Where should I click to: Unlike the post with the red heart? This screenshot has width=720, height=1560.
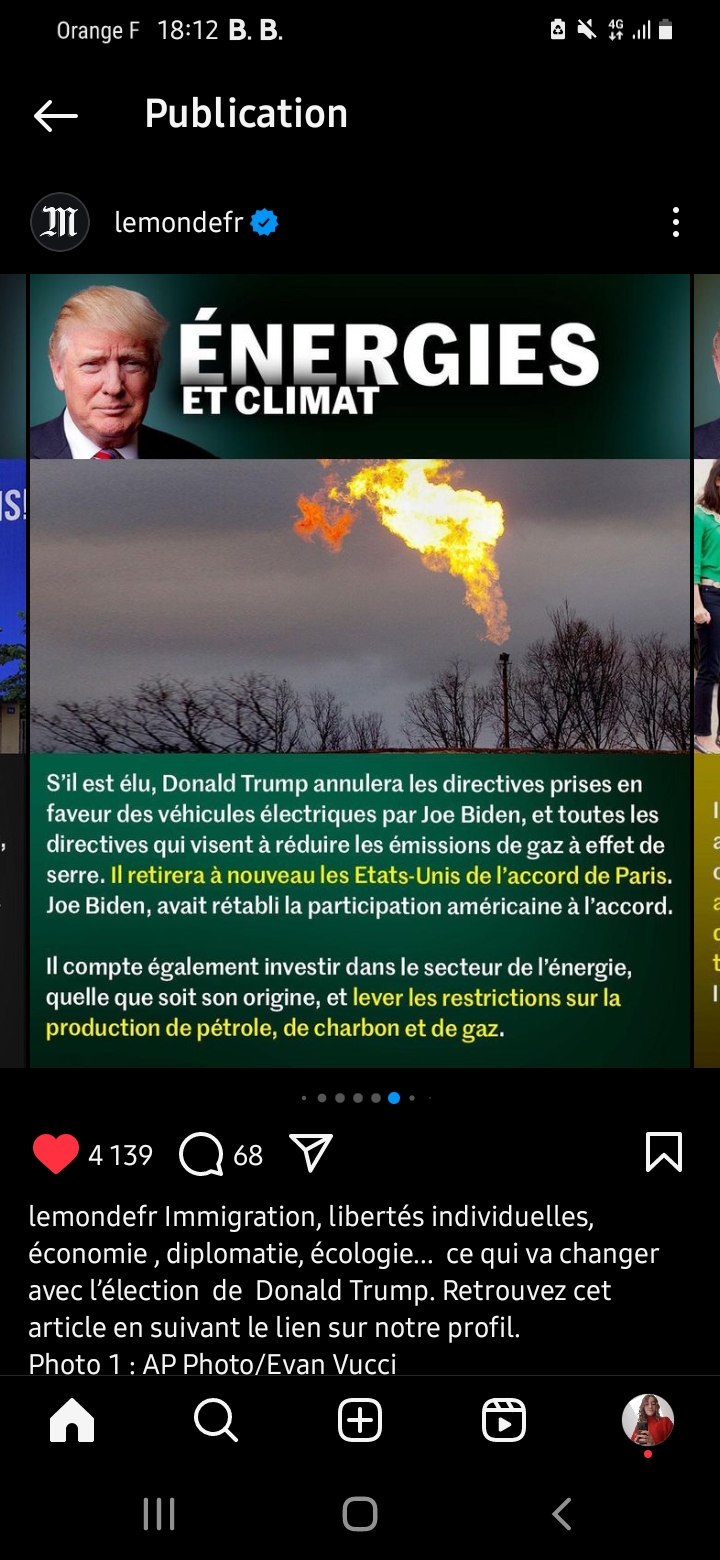coord(56,1154)
